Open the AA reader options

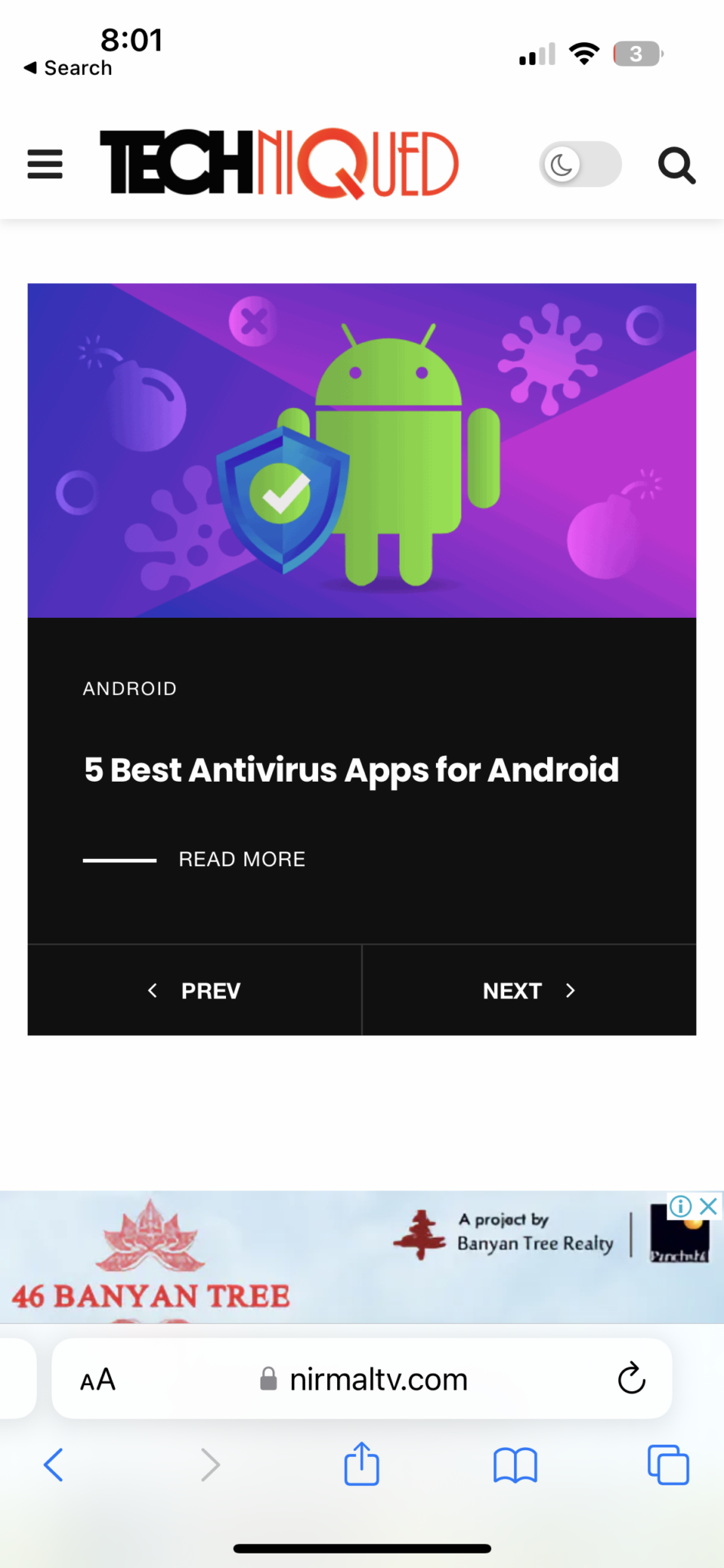coord(98,1380)
